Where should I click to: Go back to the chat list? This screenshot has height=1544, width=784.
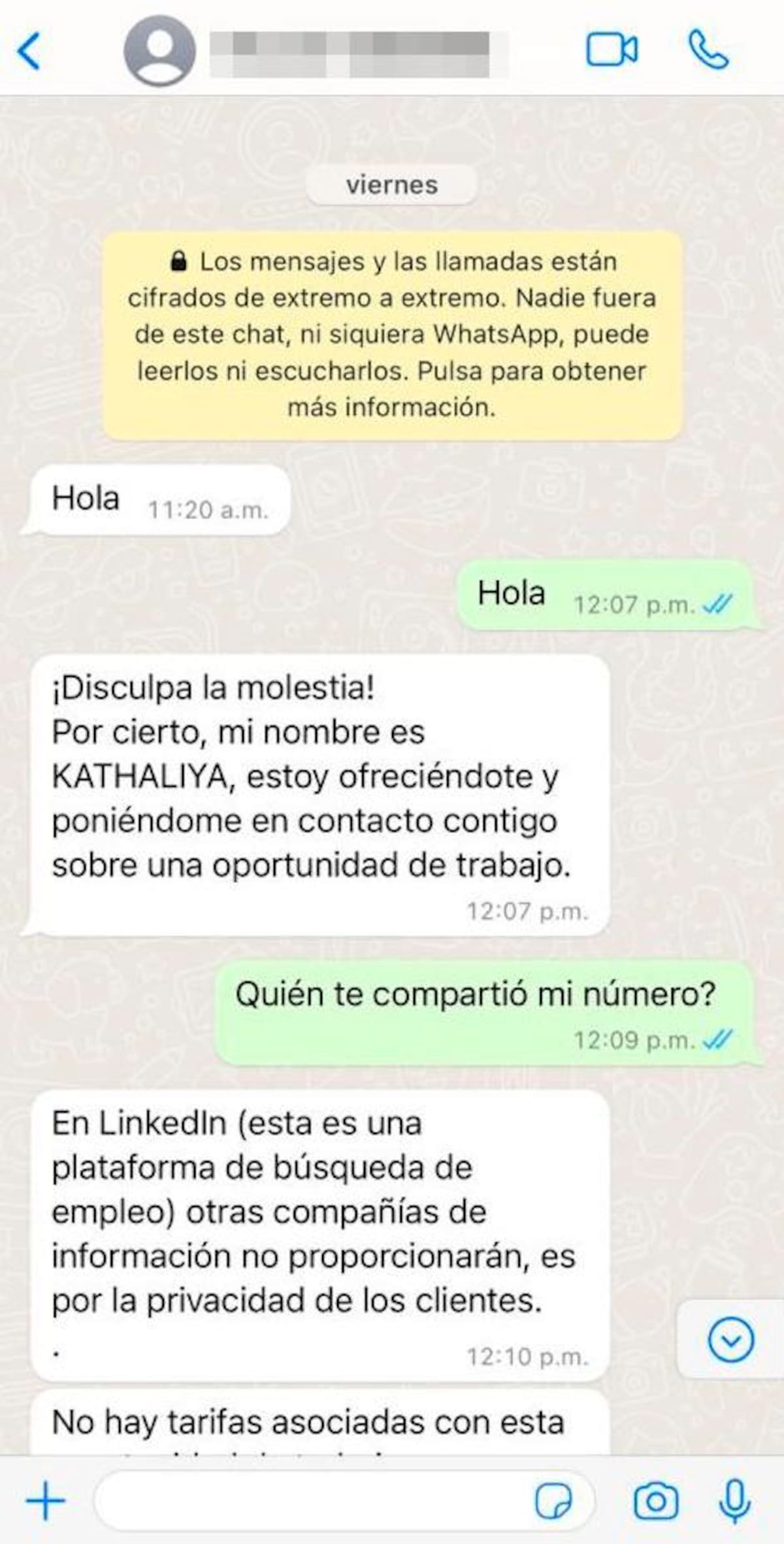29,51
